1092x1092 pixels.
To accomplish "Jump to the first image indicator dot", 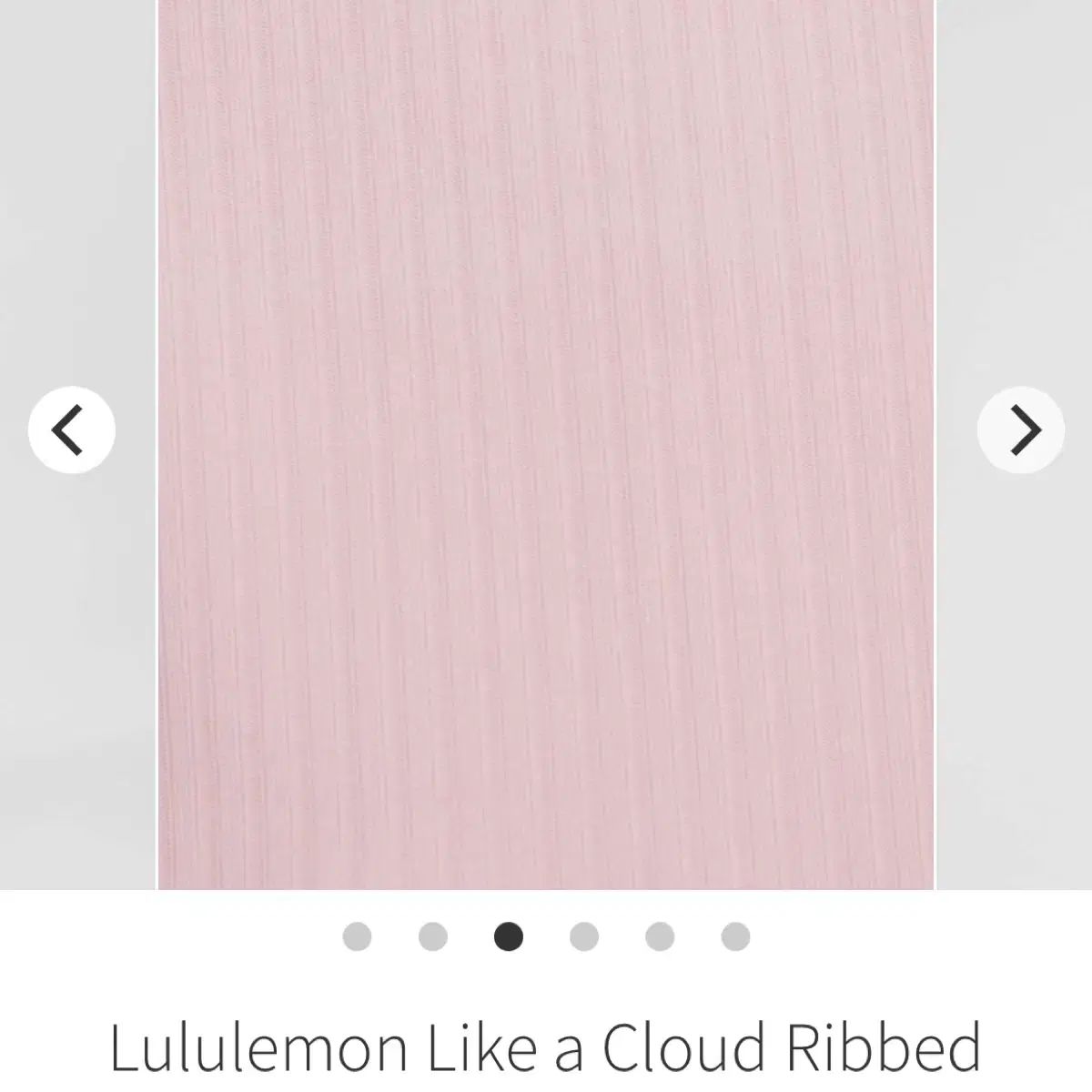I will pyautogui.click(x=358, y=936).
